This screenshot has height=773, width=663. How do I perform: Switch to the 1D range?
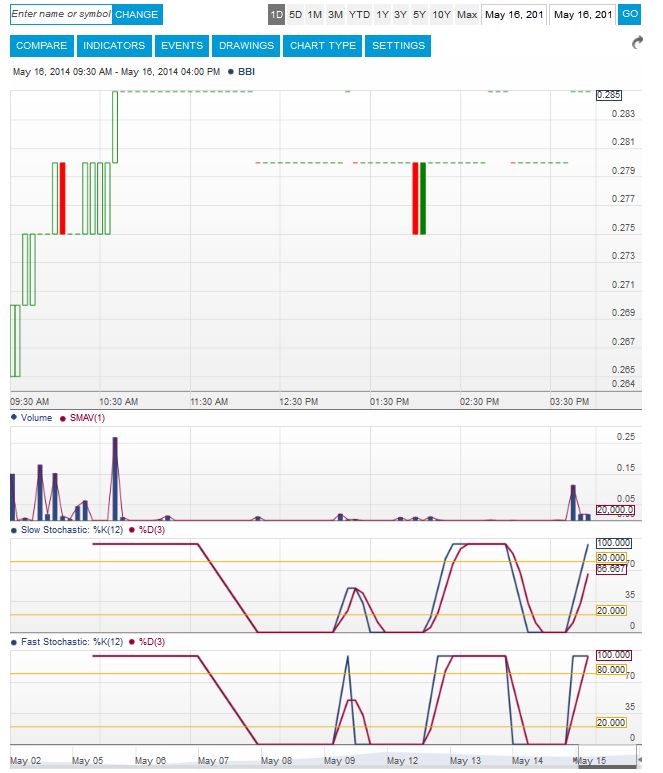pos(276,15)
